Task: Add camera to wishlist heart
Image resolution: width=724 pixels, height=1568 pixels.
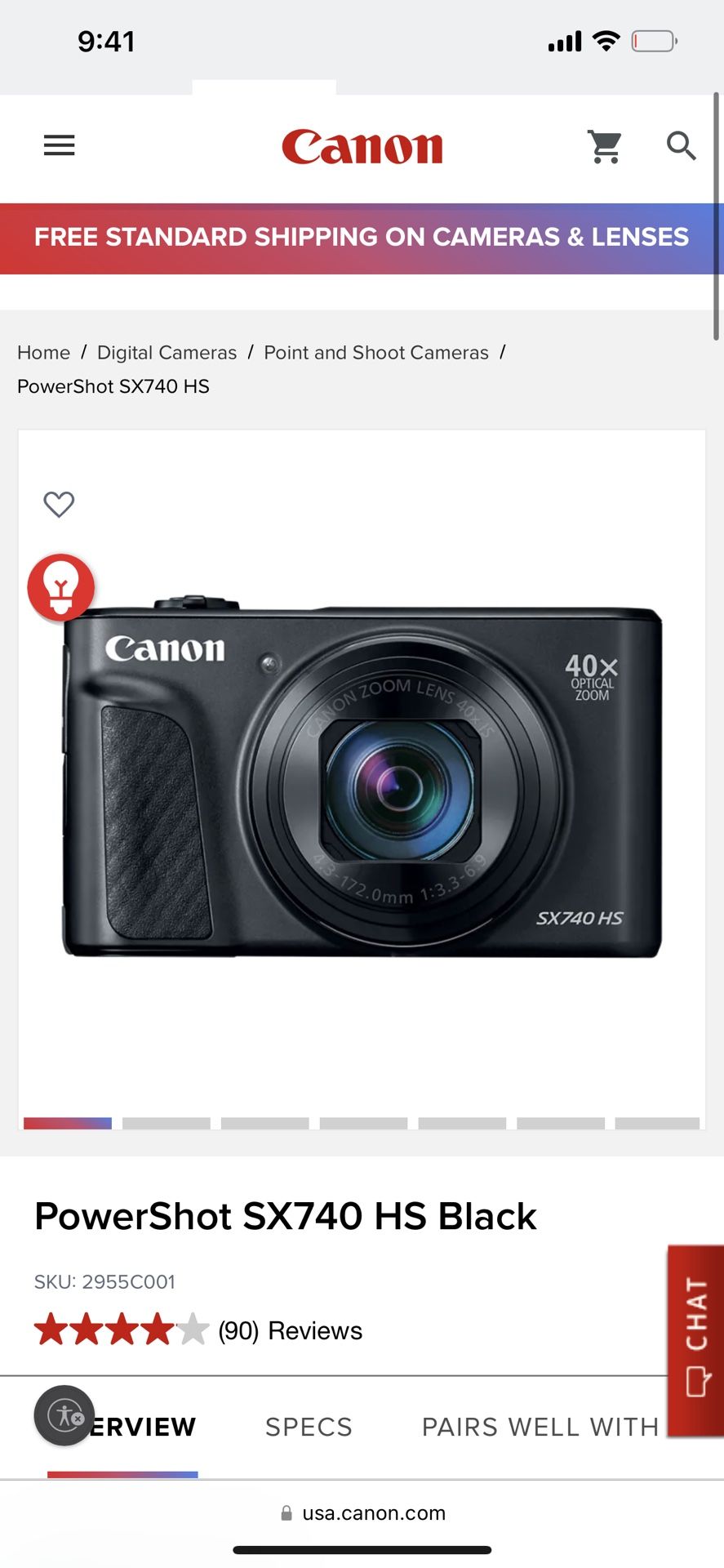Action: tap(59, 504)
